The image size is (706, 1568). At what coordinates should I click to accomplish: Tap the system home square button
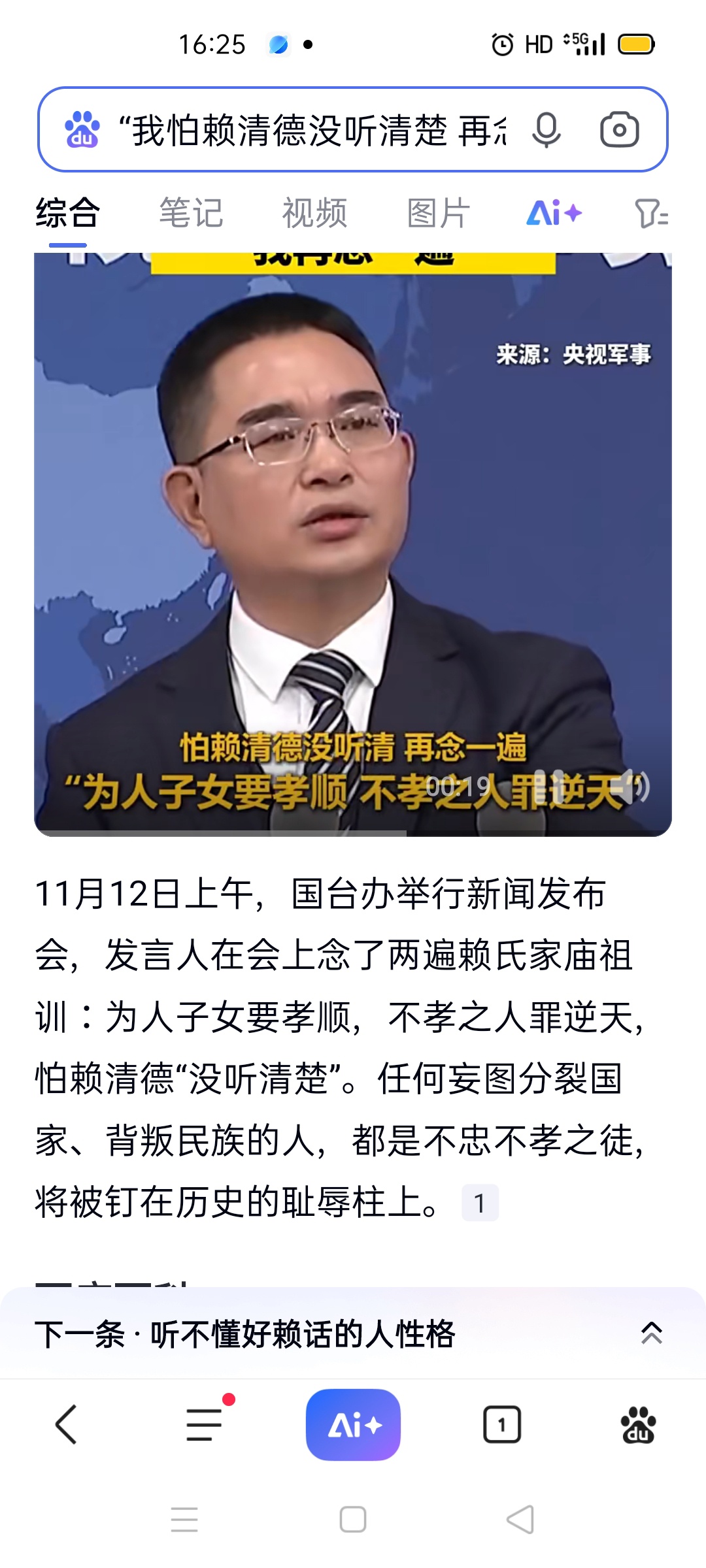point(353,1519)
